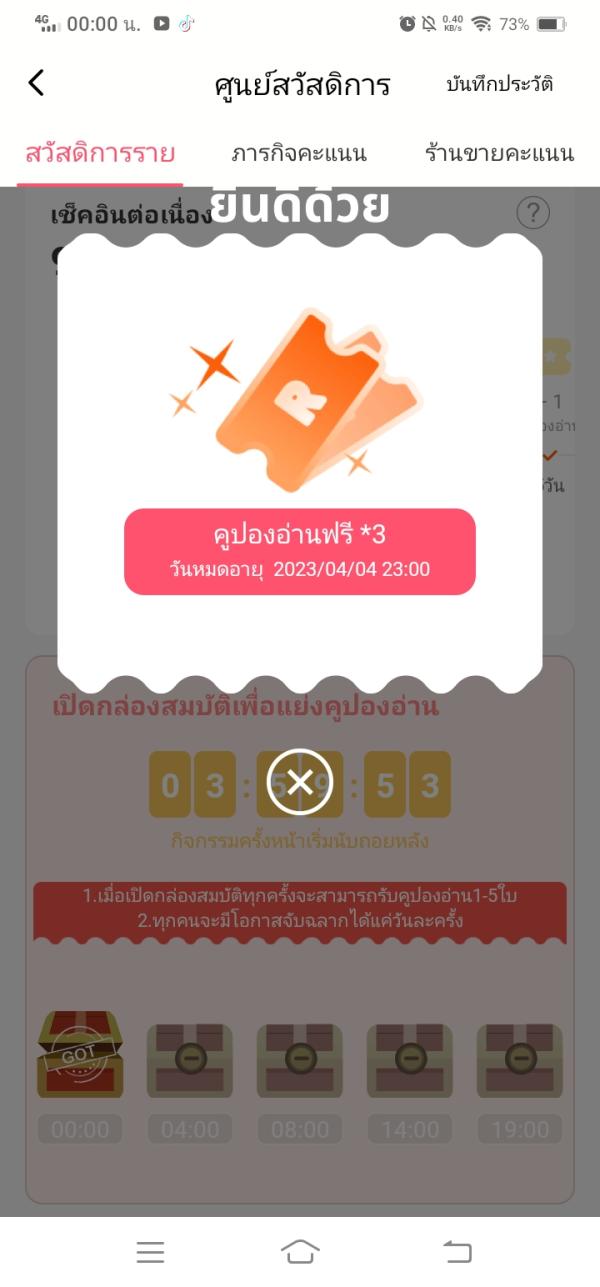
Task: Open the system recent apps menu
Action: [150, 1251]
